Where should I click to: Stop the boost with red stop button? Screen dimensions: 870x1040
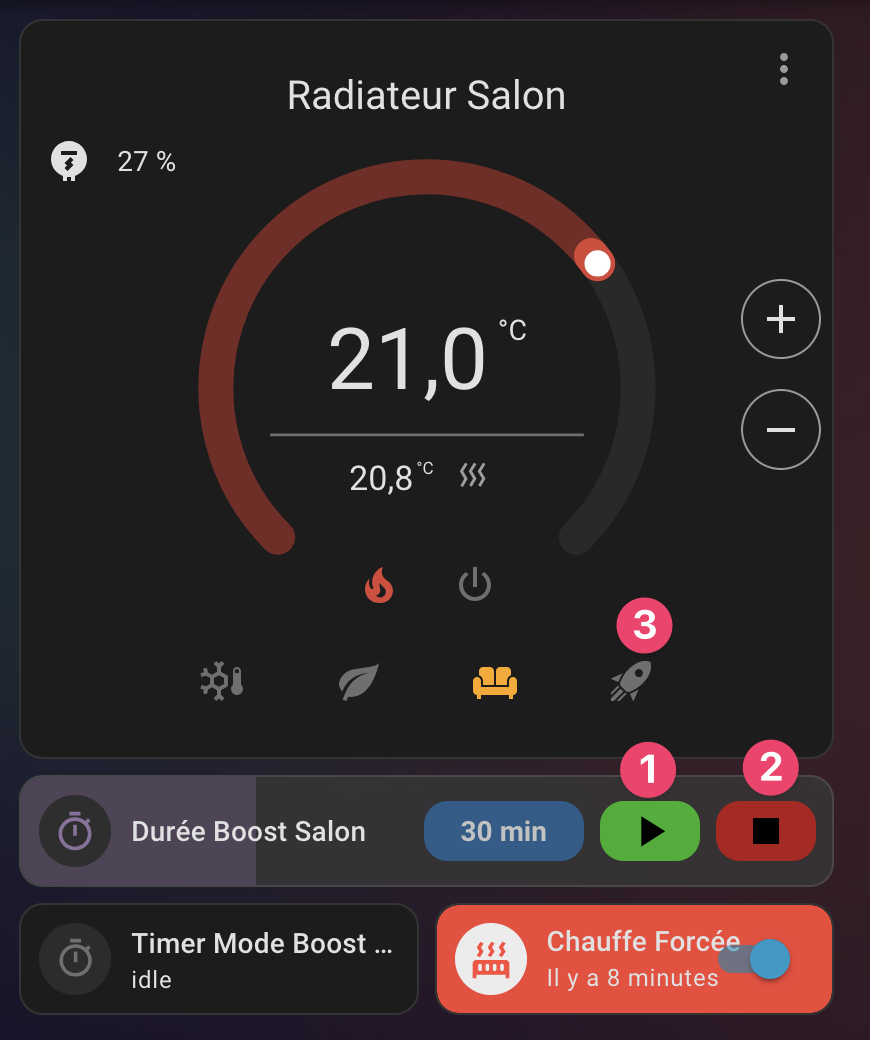coord(765,831)
